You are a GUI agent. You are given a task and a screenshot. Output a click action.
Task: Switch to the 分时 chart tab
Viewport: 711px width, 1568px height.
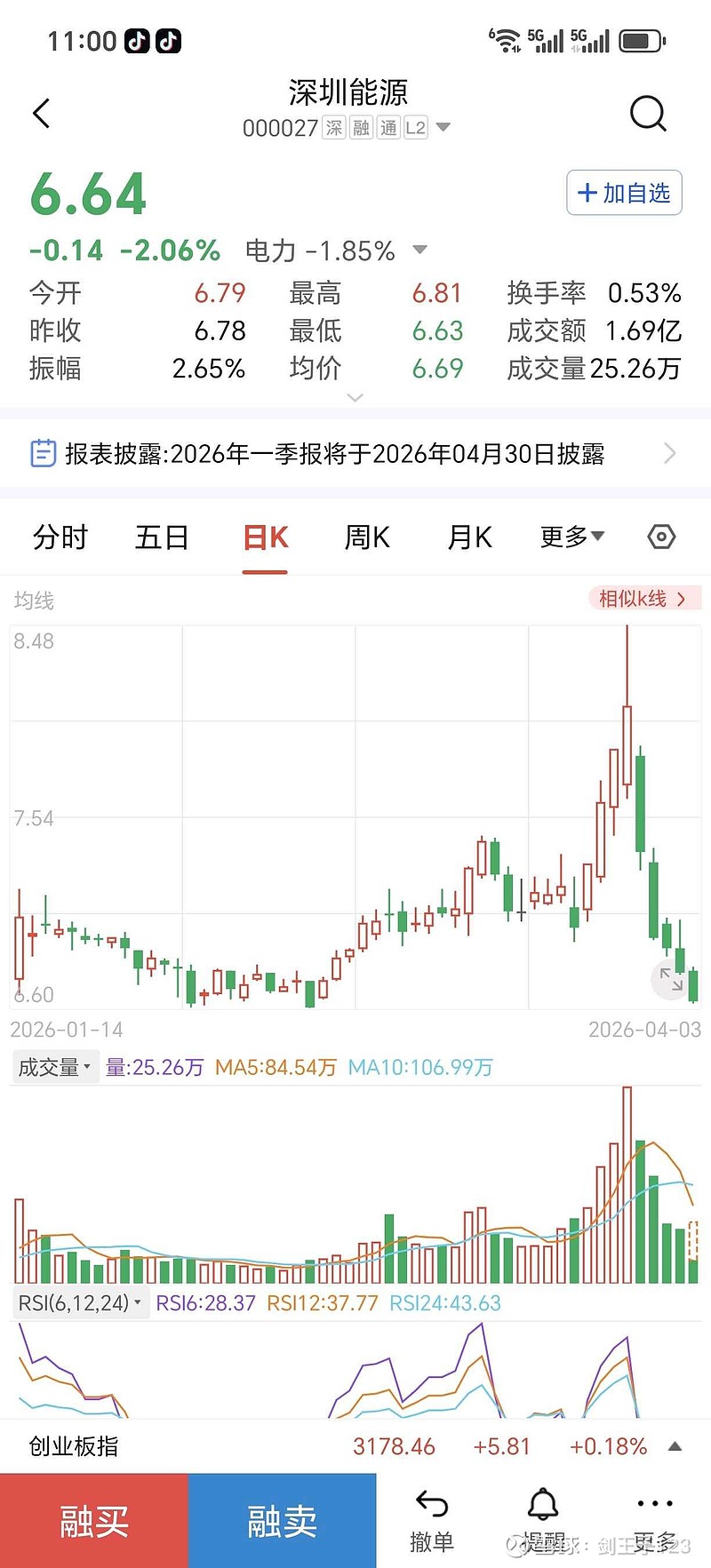click(60, 537)
